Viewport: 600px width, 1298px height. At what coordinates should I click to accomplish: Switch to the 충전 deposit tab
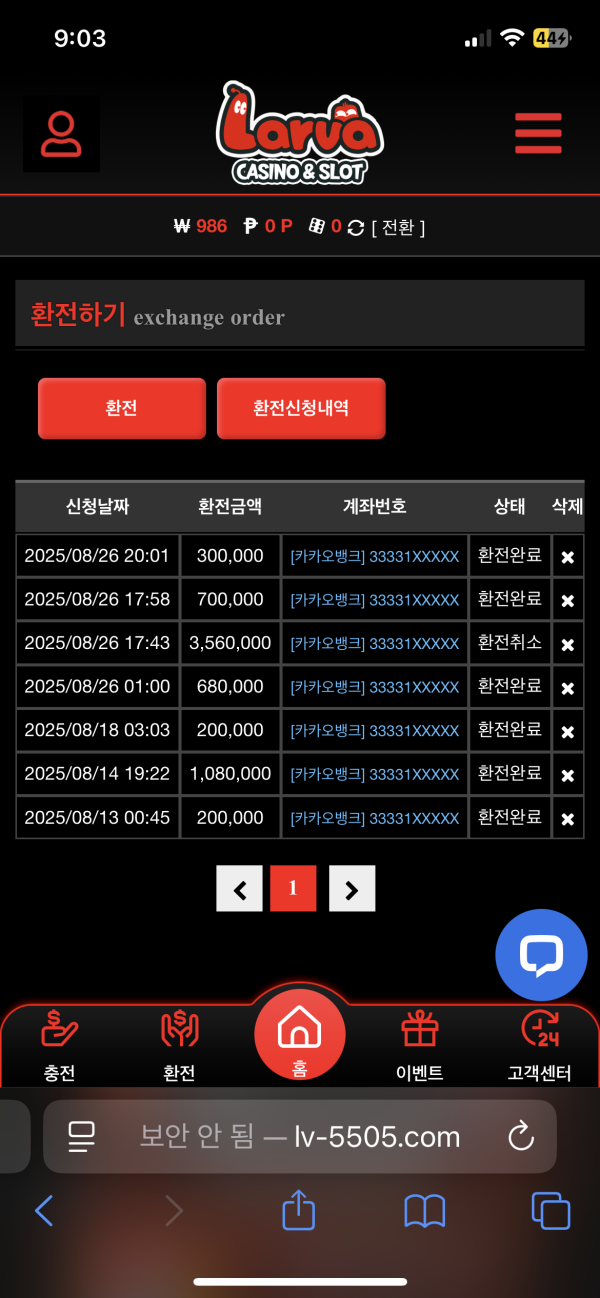click(x=59, y=1046)
